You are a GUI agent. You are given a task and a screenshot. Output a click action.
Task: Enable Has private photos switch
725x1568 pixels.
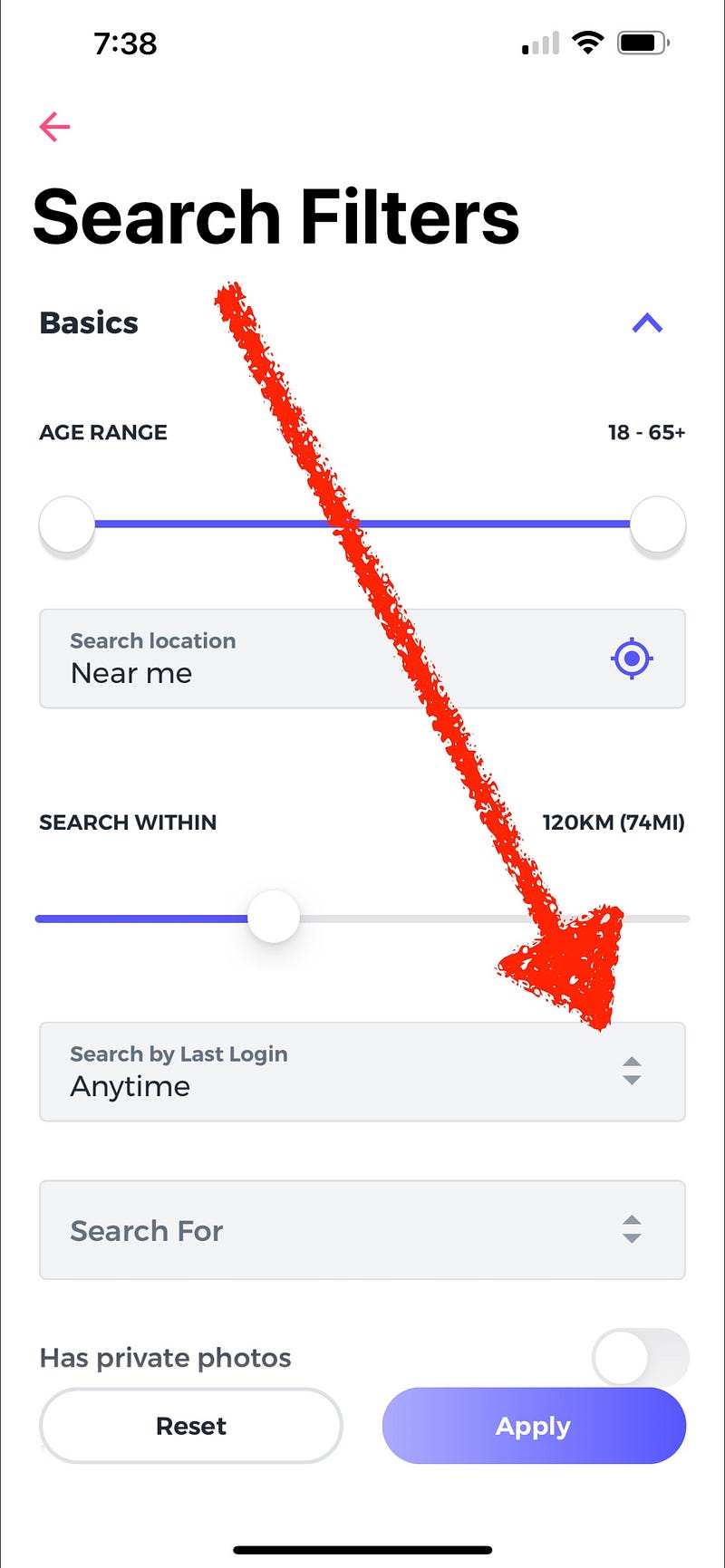(x=640, y=1357)
